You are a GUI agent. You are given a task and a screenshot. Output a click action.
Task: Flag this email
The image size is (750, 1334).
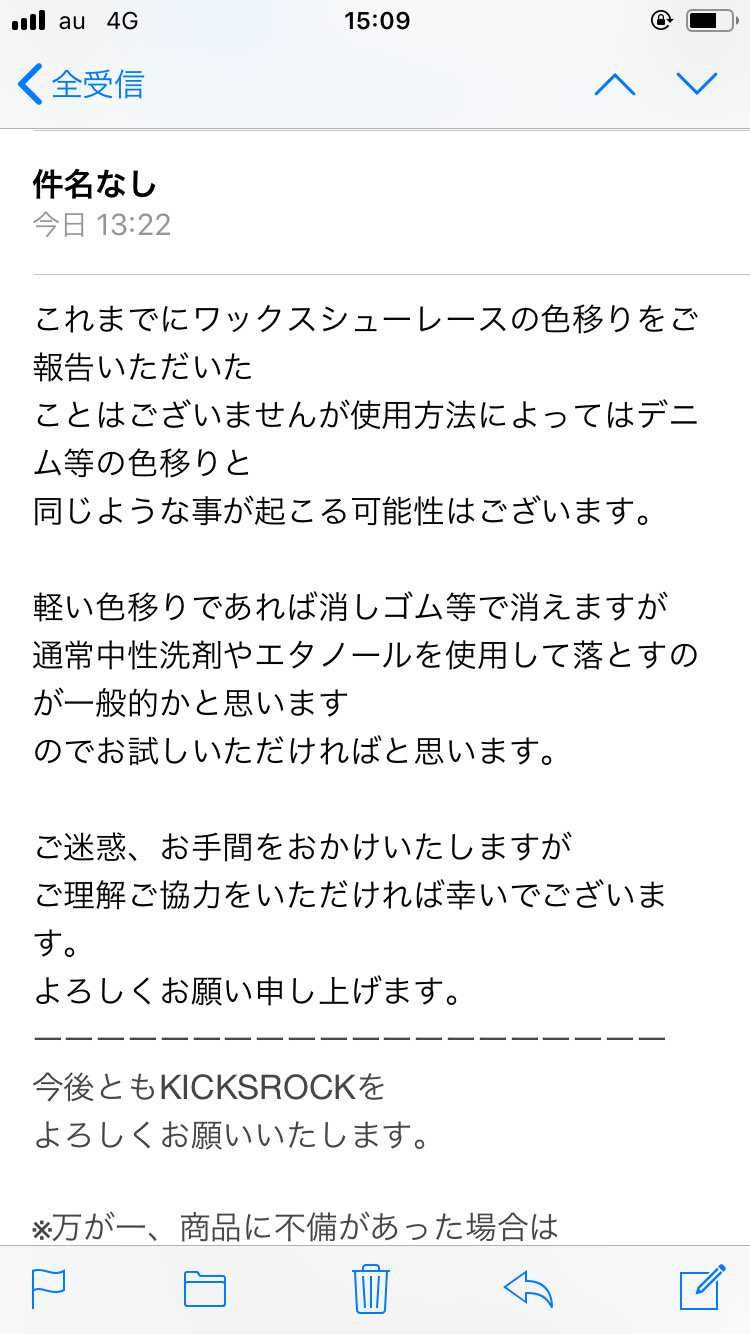[49, 1289]
